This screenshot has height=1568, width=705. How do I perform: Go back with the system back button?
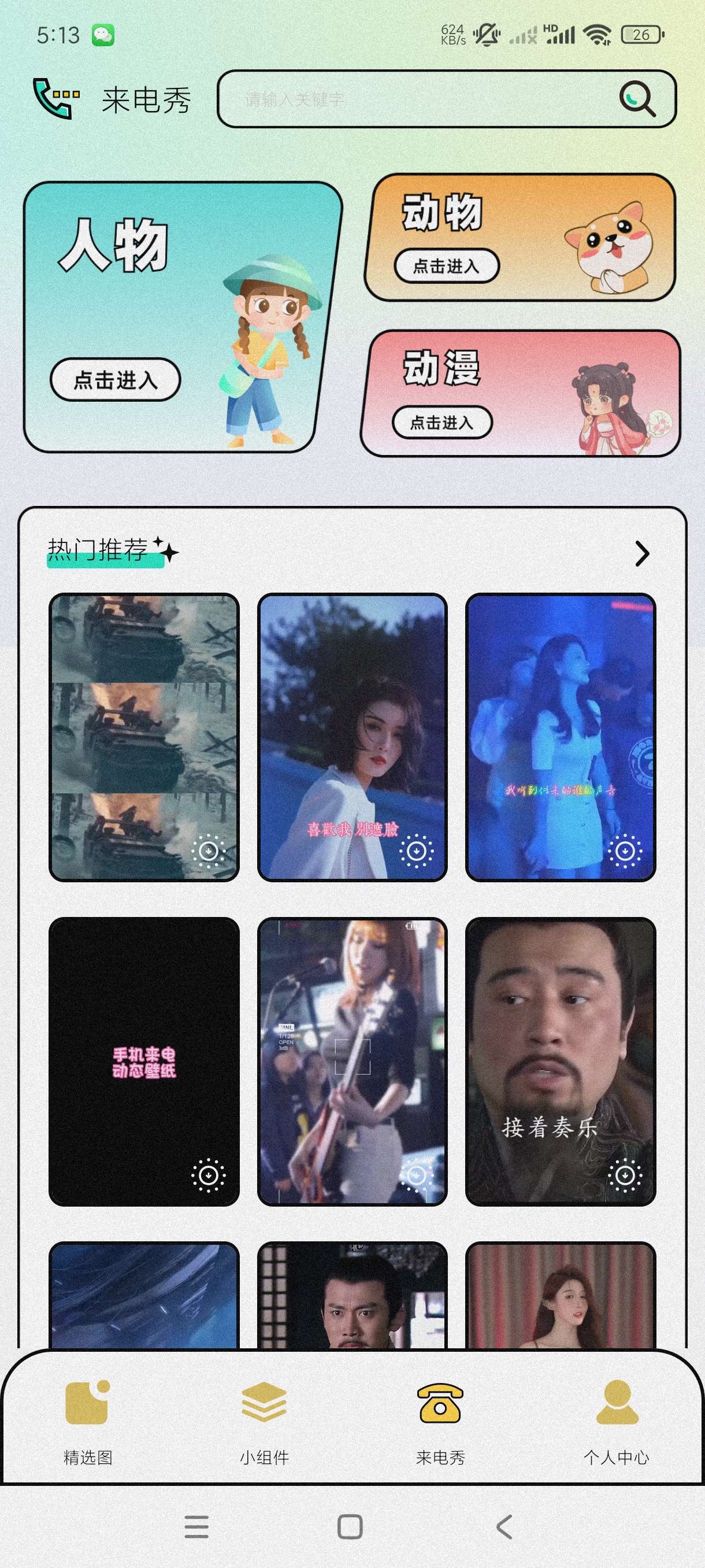pos(504,1526)
